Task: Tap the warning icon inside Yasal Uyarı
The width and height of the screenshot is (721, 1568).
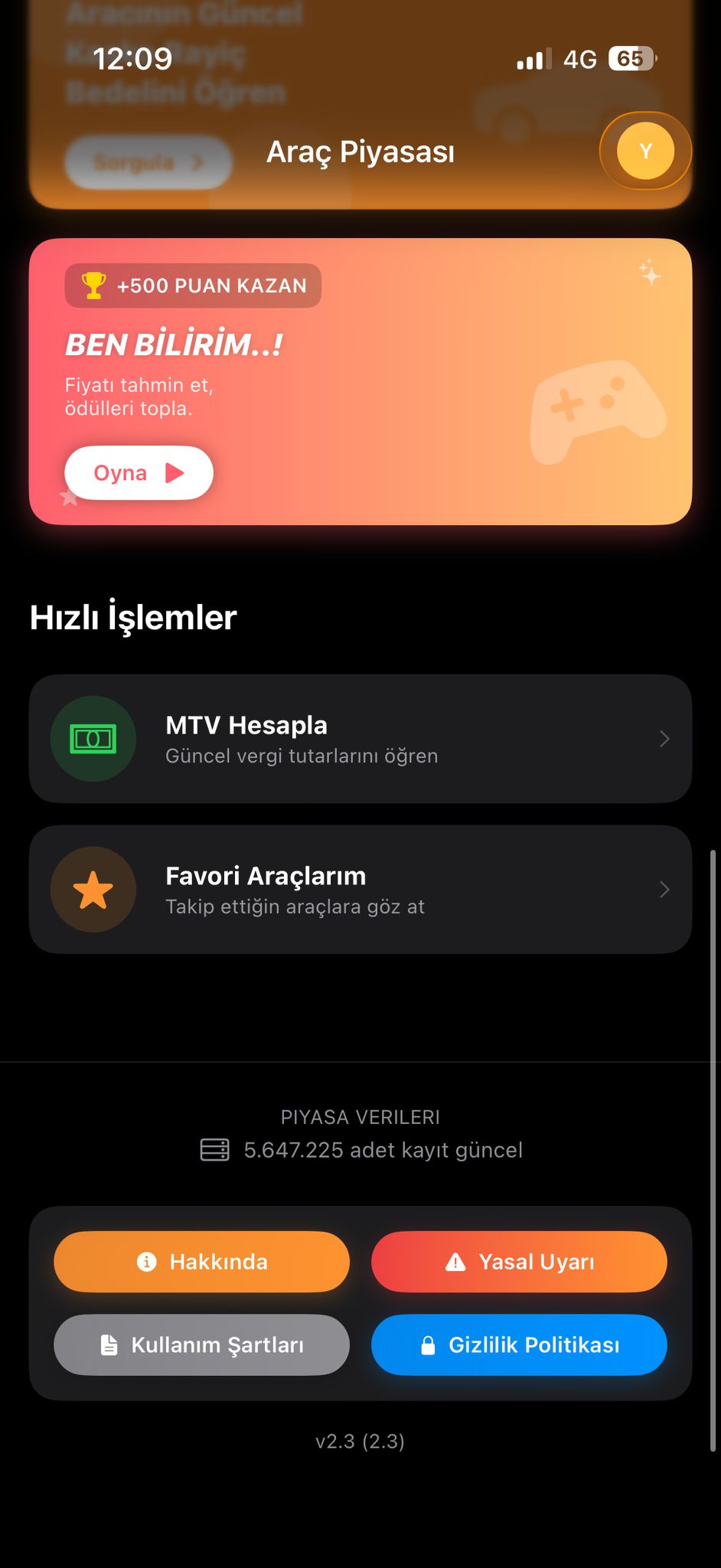Action: click(x=457, y=1261)
